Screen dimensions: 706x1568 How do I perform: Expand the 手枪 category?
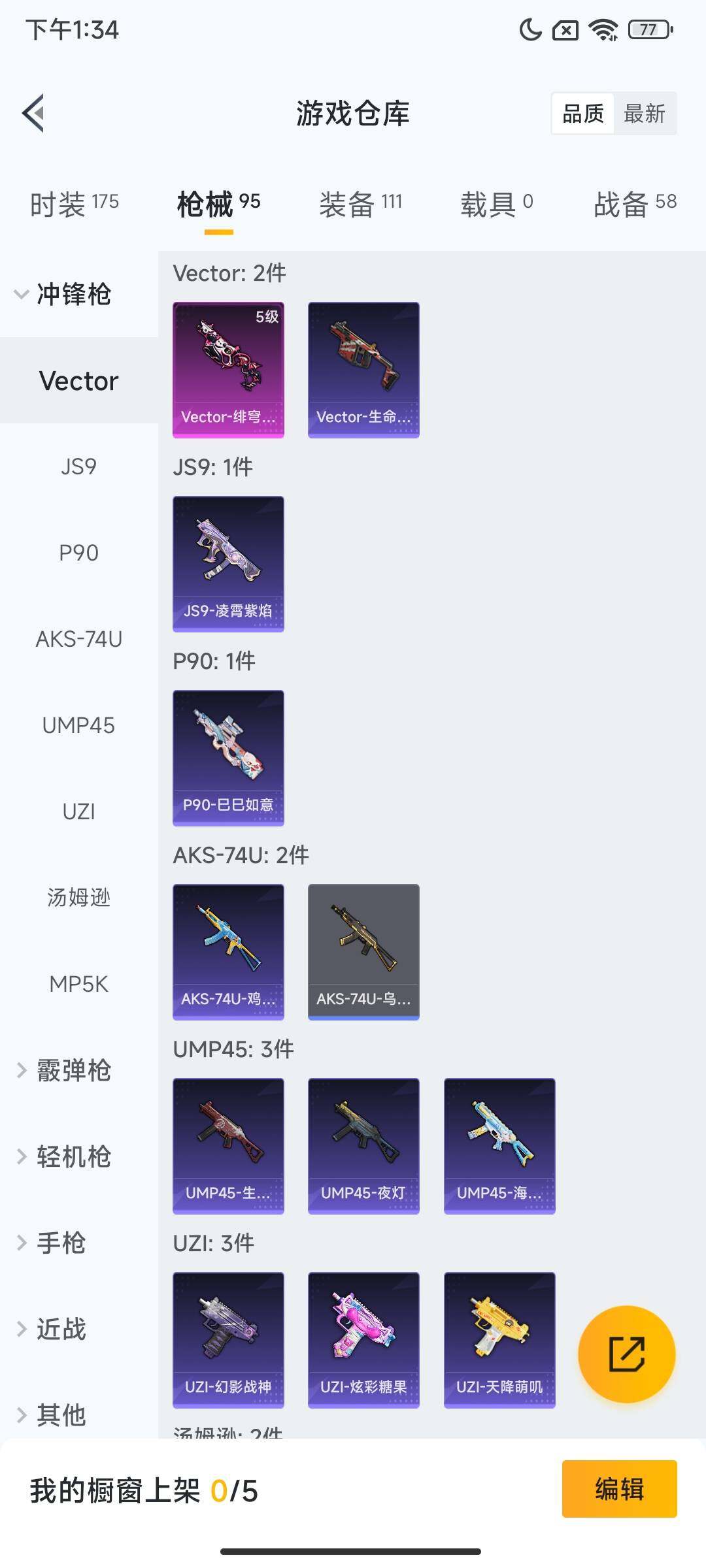[61, 1243]
